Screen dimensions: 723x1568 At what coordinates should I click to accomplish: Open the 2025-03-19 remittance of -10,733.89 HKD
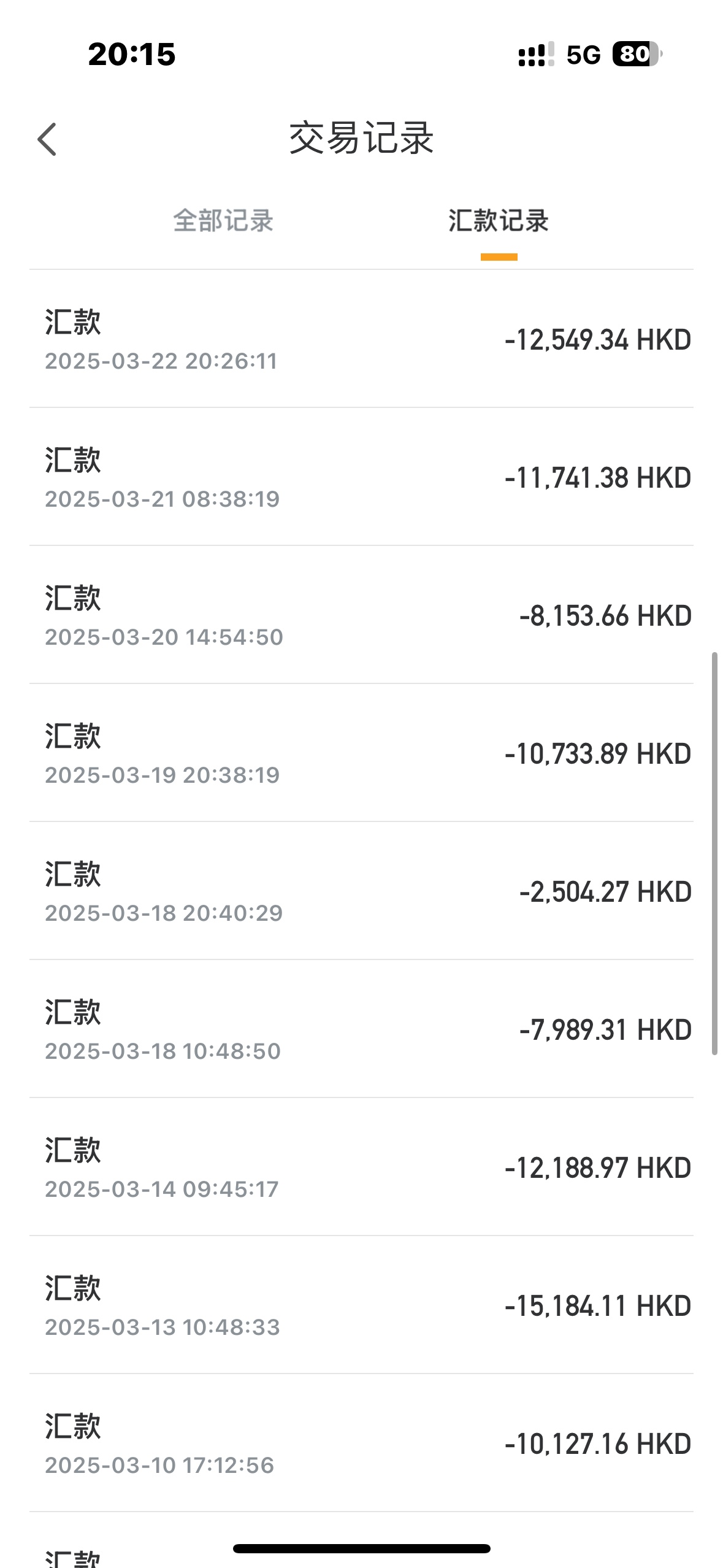click(361, 753)
